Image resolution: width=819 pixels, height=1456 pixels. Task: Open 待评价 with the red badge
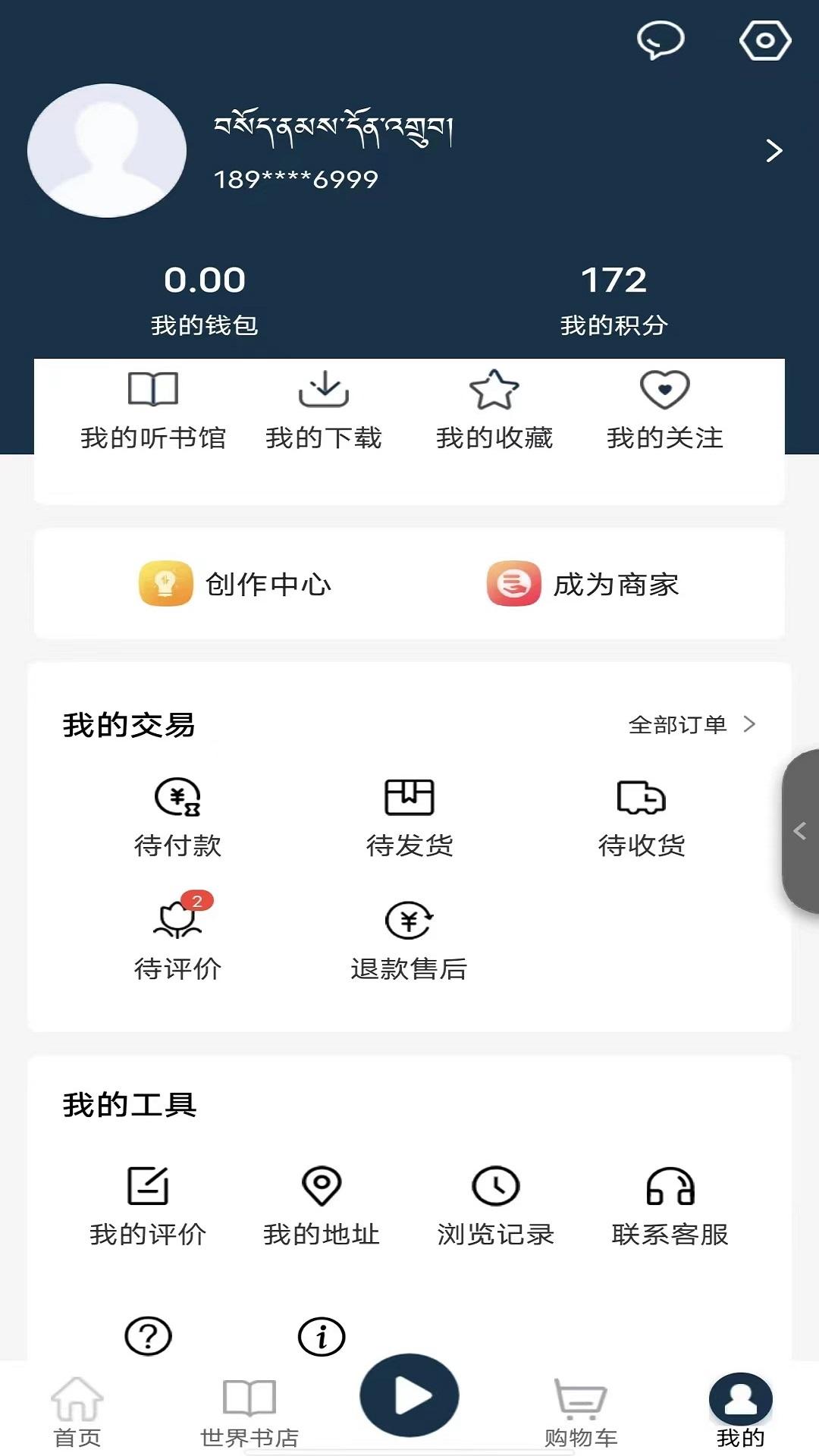point(179,940)
